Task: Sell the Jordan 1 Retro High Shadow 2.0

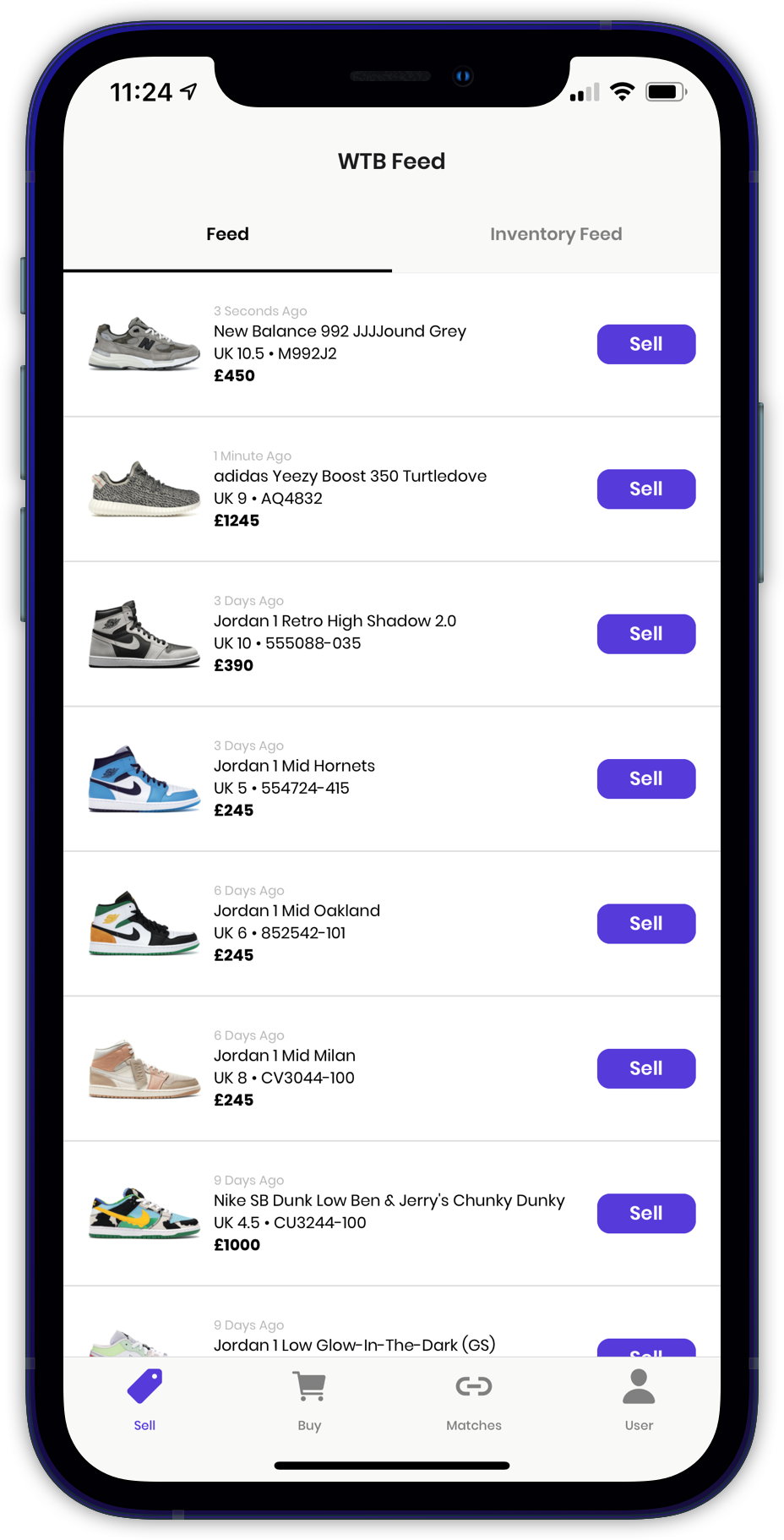Action: tap(645, 634)
